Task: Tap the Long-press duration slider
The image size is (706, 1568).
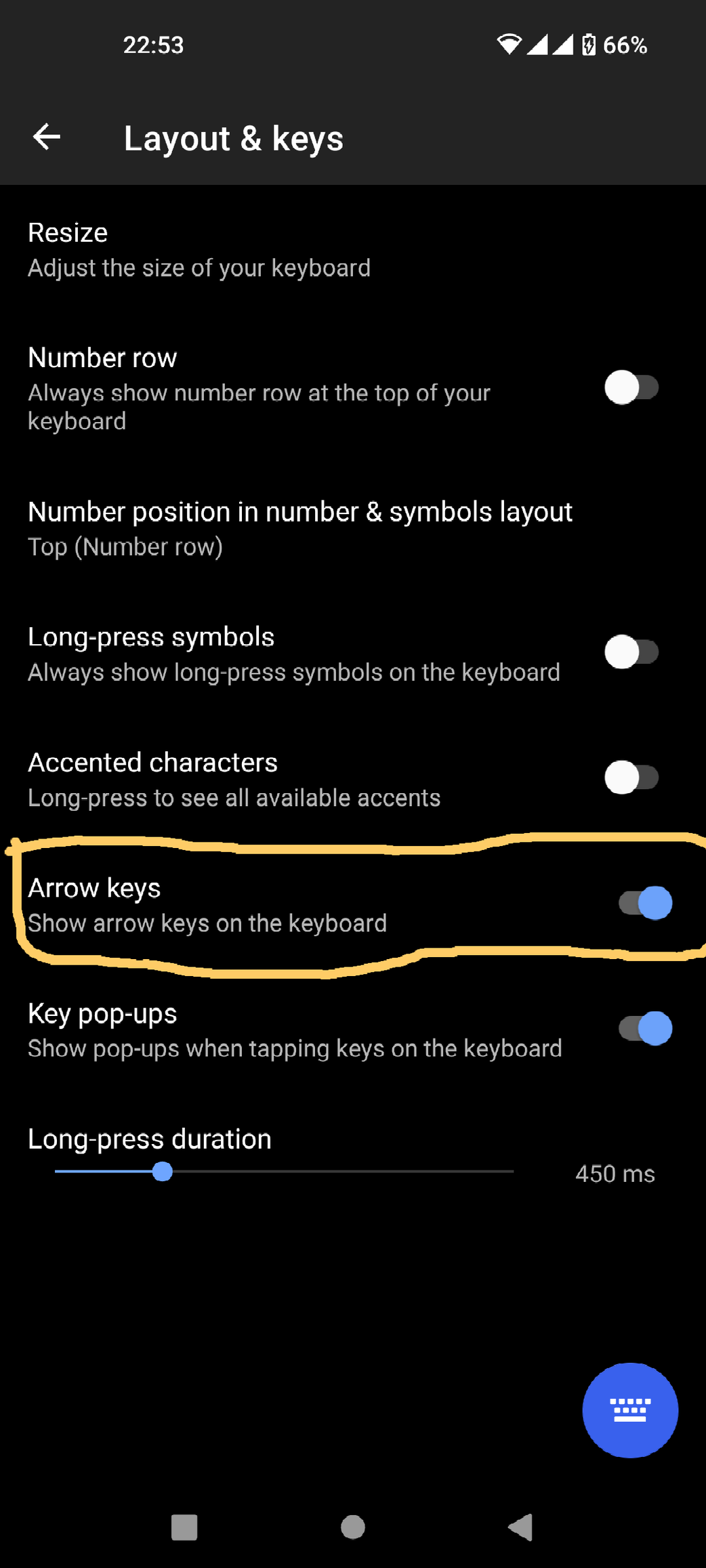Action: pyautogui.click(x=284, y=1171)
